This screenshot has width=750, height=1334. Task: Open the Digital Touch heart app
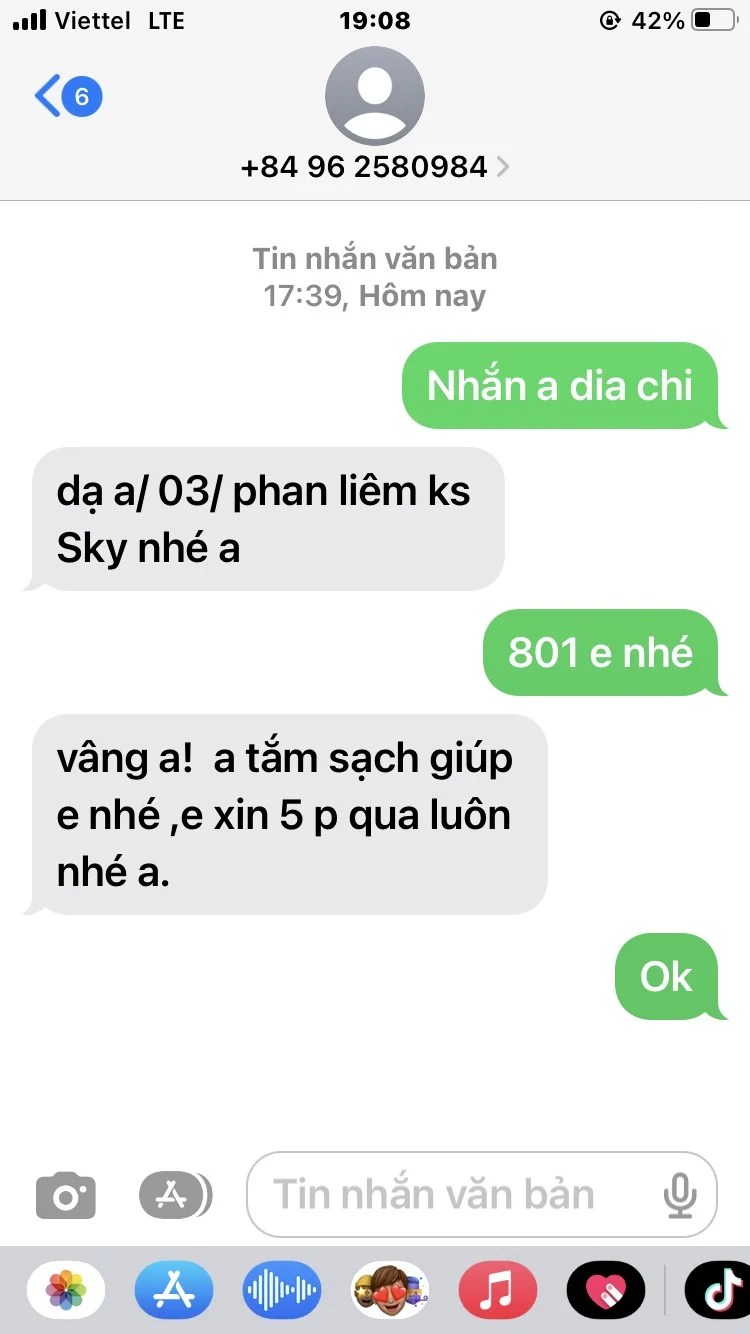605,1290
